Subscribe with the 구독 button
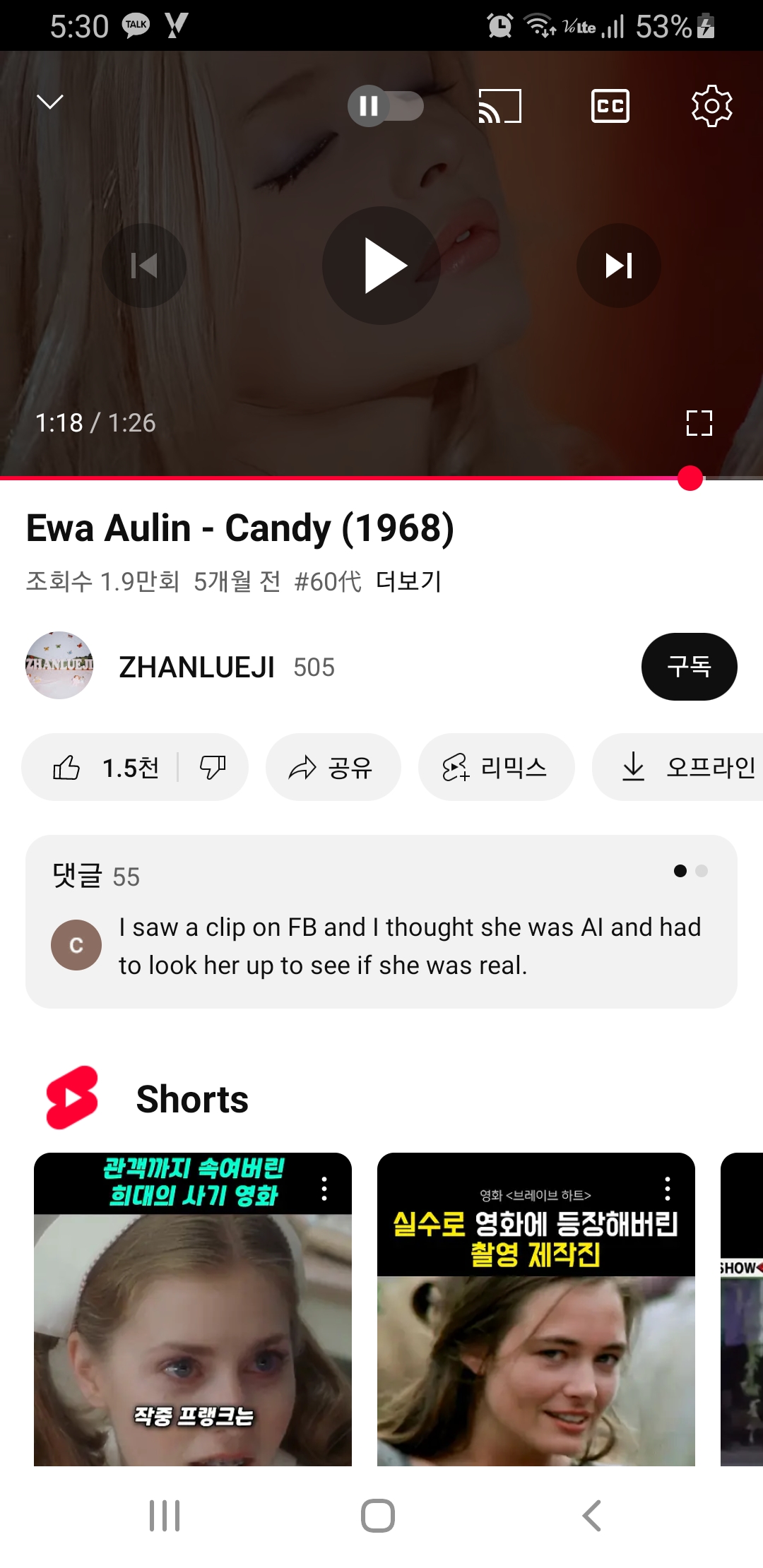 point(689,667)
